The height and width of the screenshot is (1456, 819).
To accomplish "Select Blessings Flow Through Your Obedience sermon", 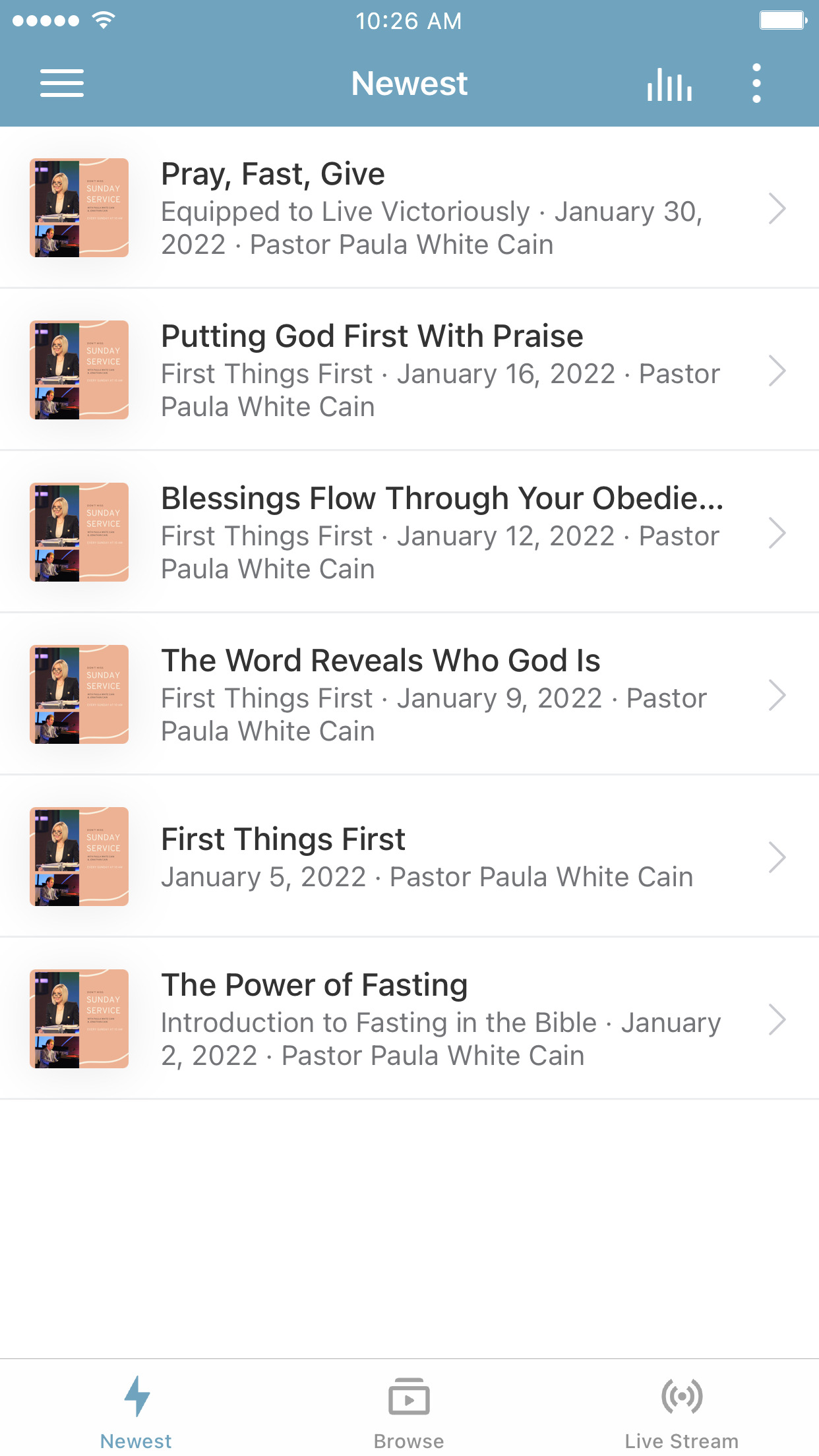I will (409, 532).
